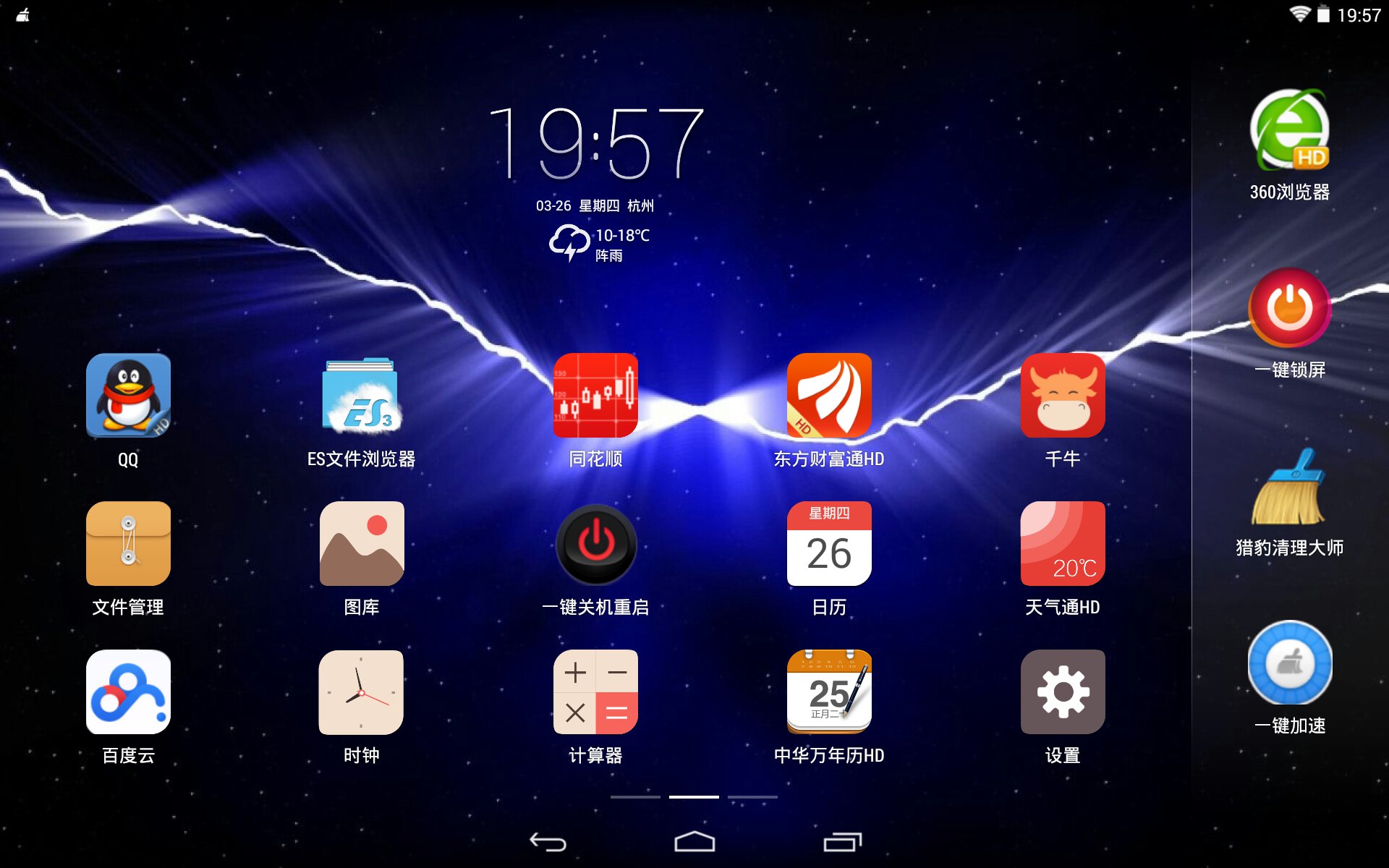This screenshot has width=1389, height=868.
Task: Open 中华万年历HD calendar app
Action: point(829,692)
